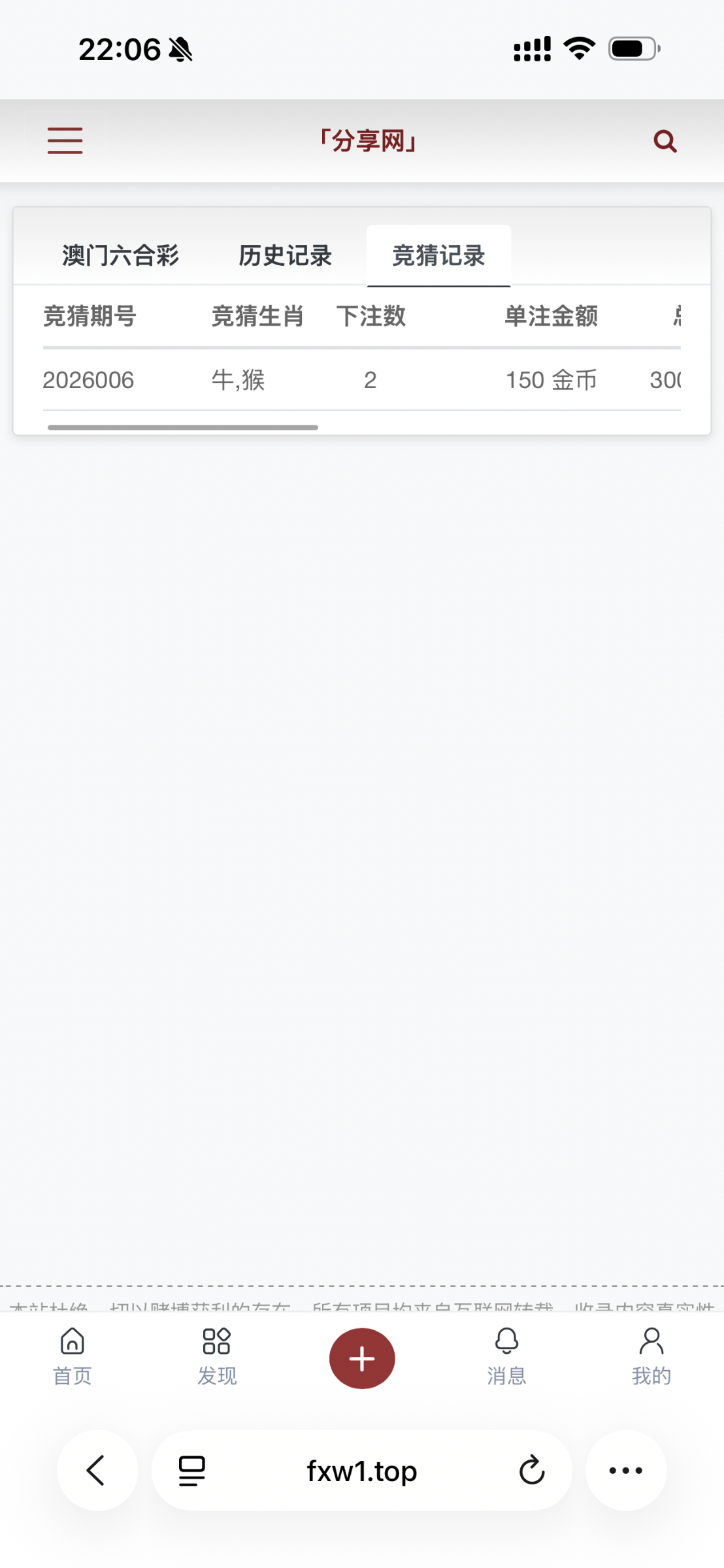This screenshot has height=1568, width=724.
Task: Tap the red plus create button
Action: pyautogui.click(x=362, y=1358)
